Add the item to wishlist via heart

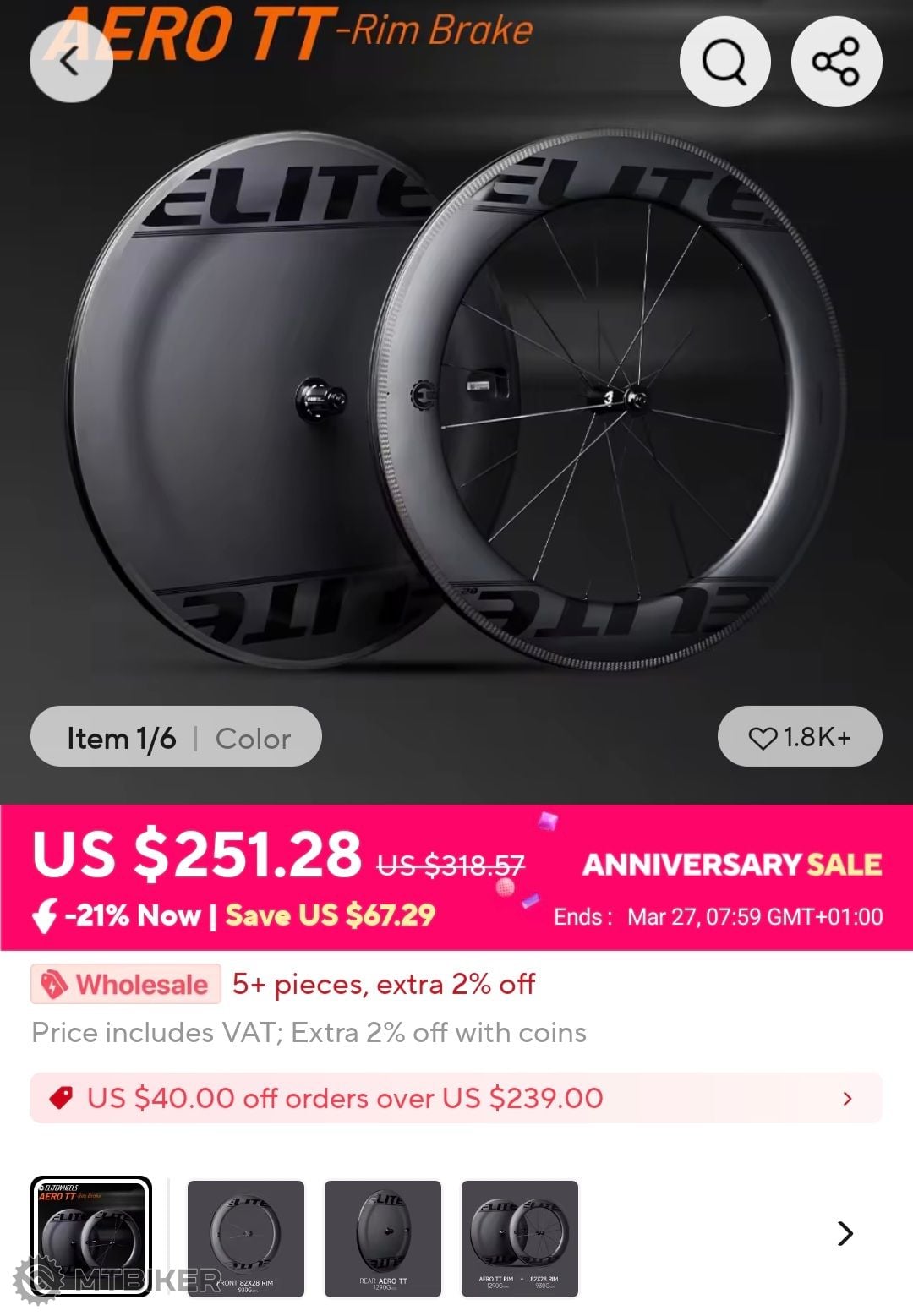pyautogui.click(x=799, y=737)
